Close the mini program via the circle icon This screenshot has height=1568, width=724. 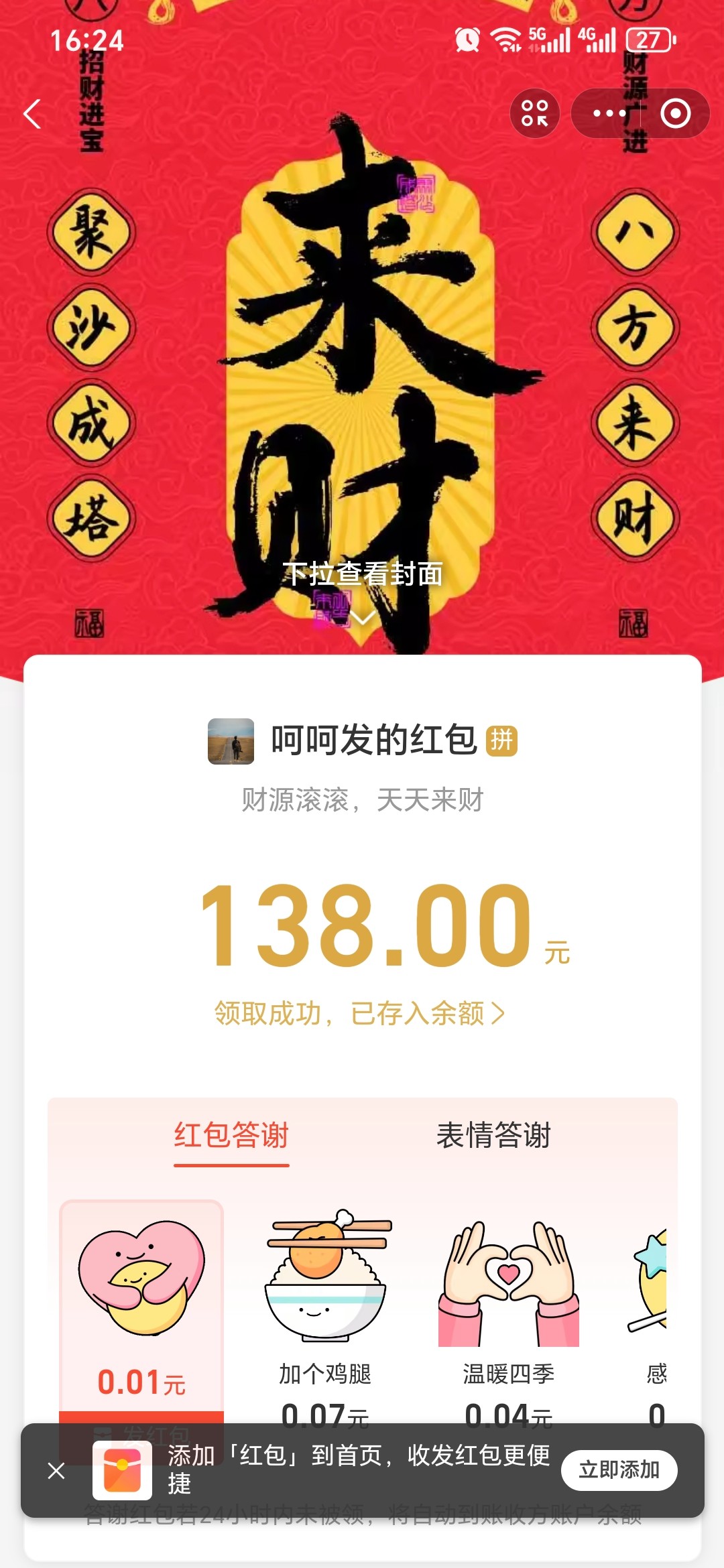pos(675,113)
